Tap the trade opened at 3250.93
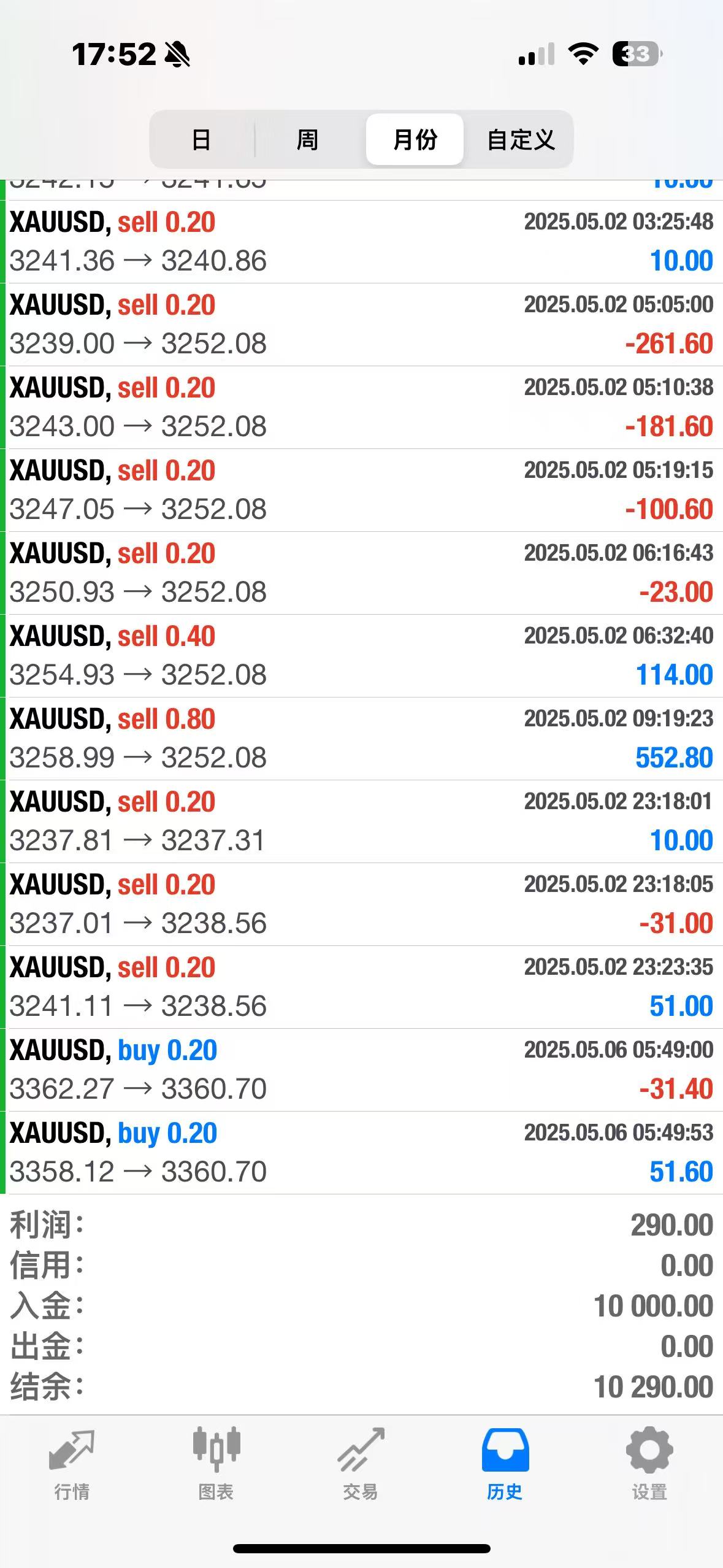Screen dimensions: 723x1568 361,573
